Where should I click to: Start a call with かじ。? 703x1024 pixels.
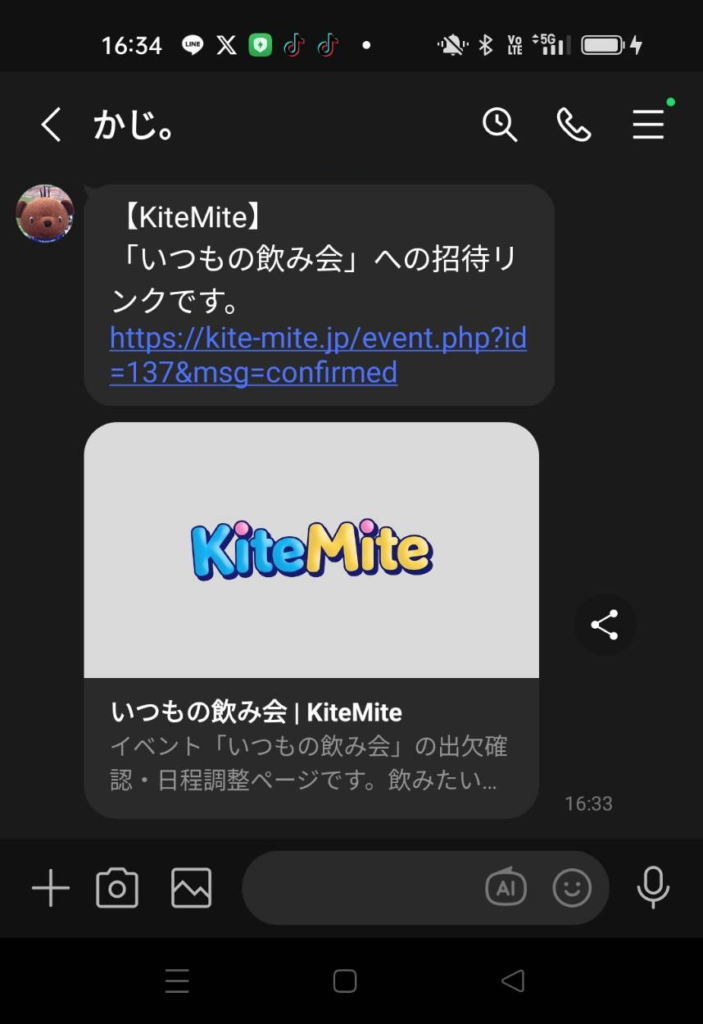click(573, 125)
